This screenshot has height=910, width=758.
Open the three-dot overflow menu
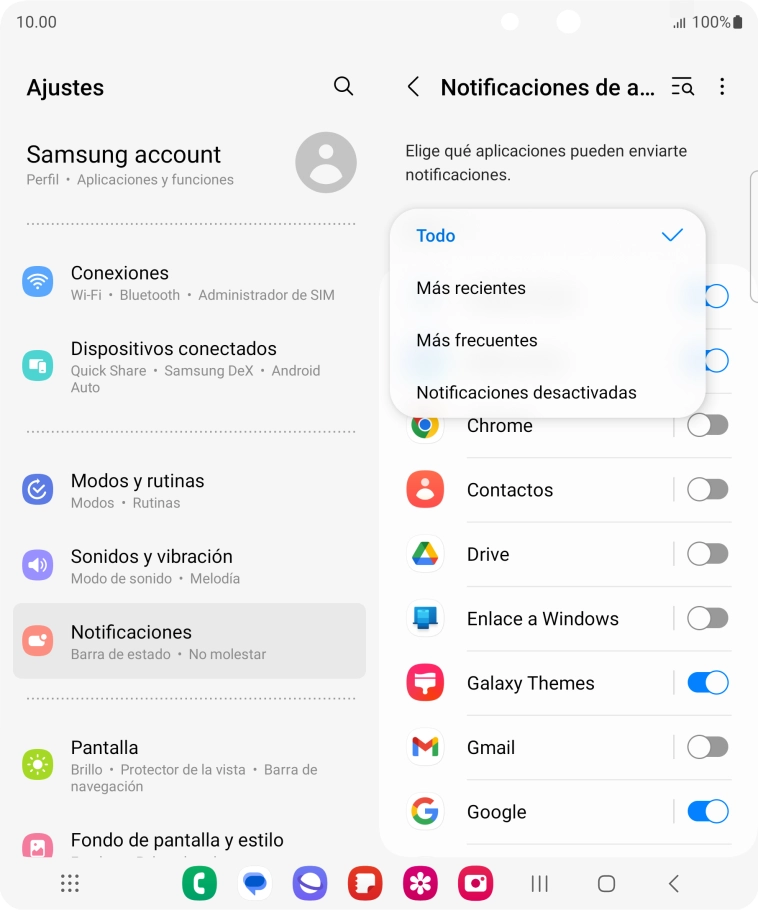pyautogui.click(x=722, y=87)
